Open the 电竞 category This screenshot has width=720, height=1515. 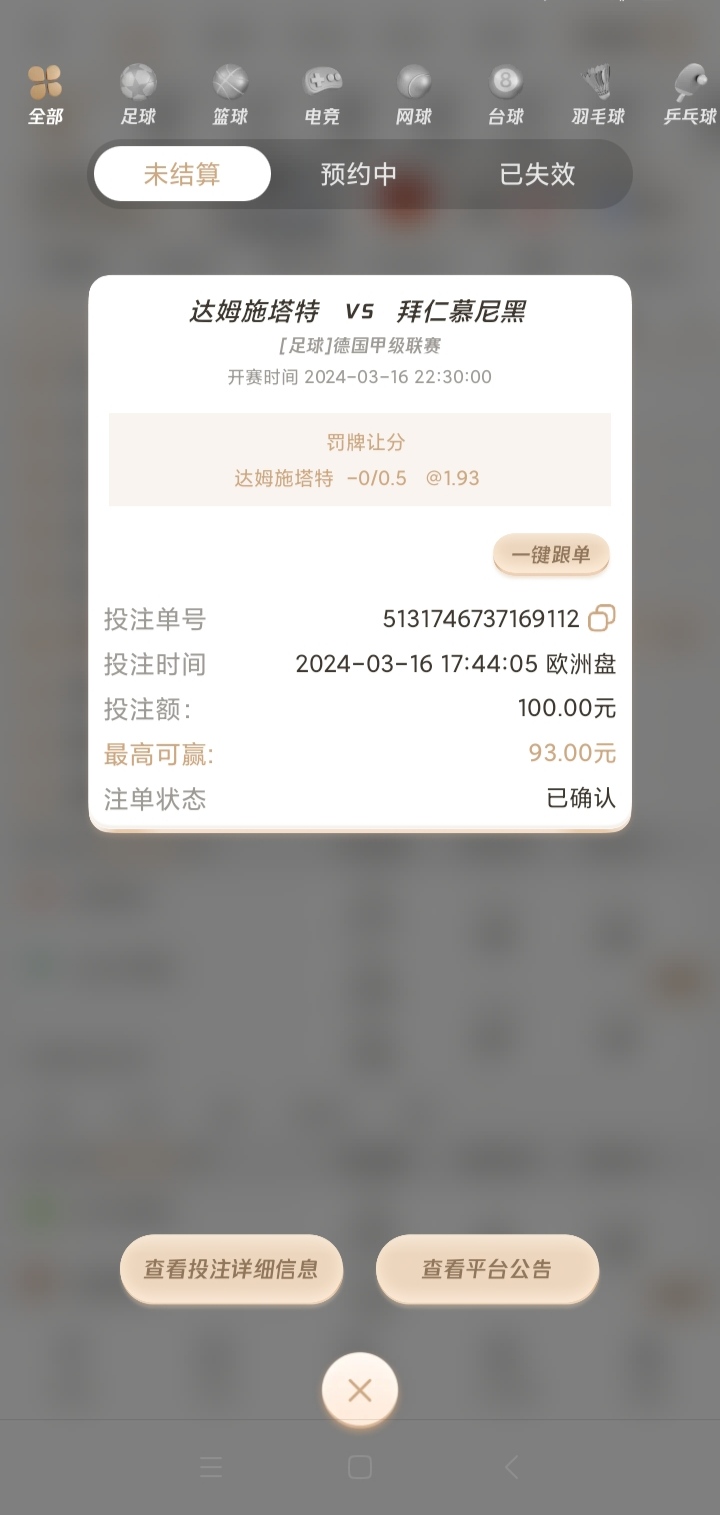(x=322, y=96)
